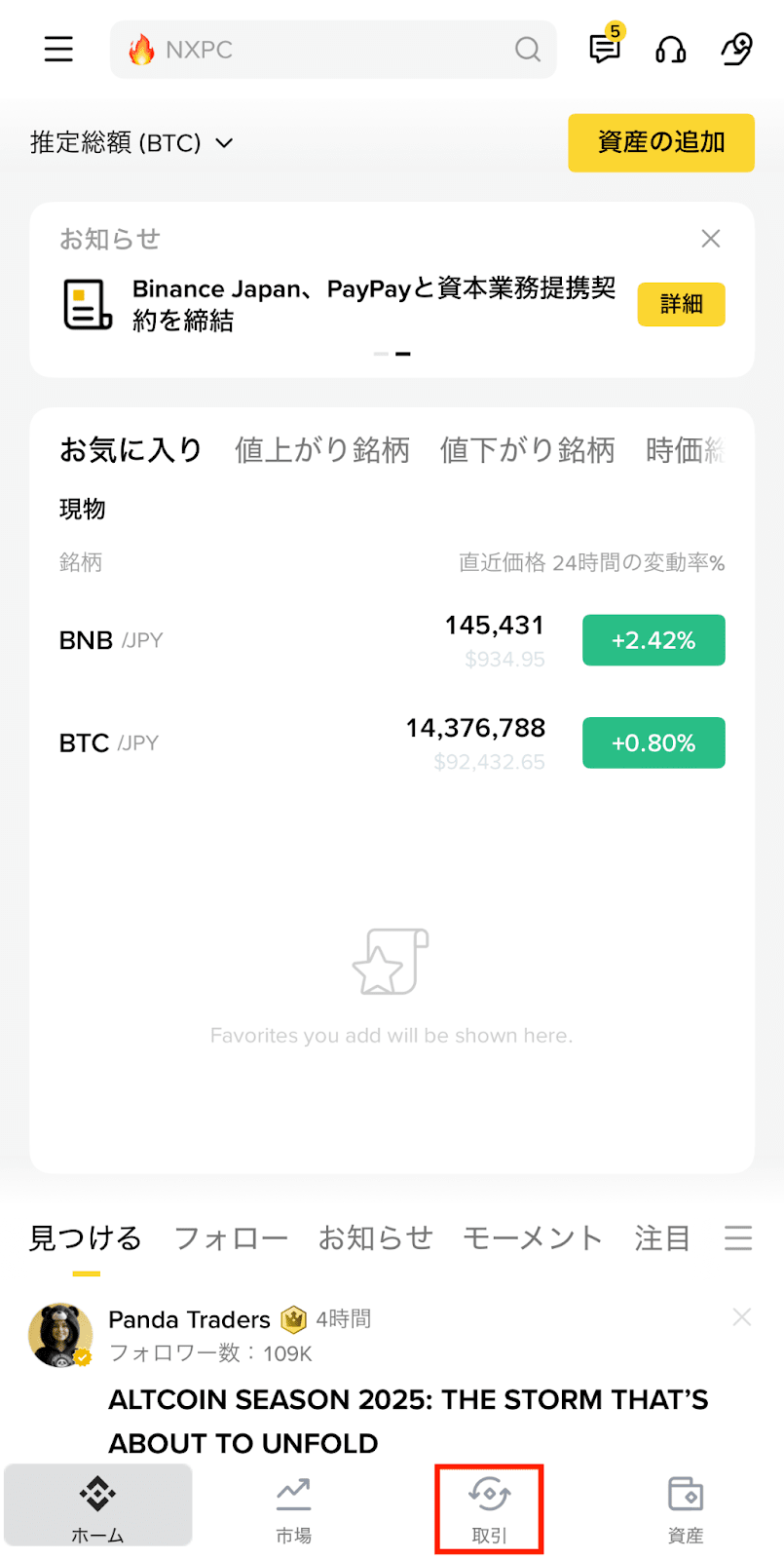Viewport: 784px width, 1559px height.
Task: Switch to the 値上がり銘柄 tab
Action: click(322, 450)
